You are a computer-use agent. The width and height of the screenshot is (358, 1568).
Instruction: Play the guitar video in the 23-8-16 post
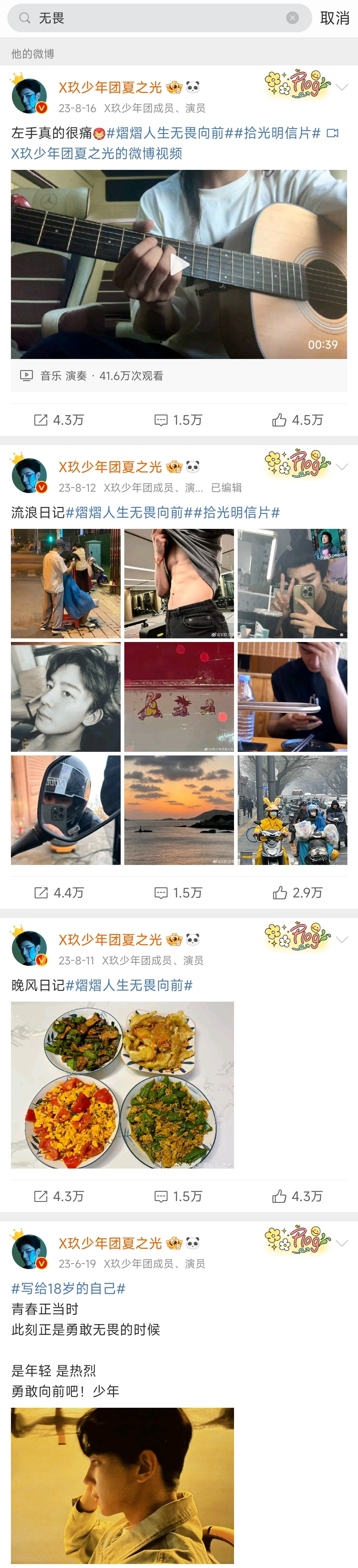pos(179,264)
